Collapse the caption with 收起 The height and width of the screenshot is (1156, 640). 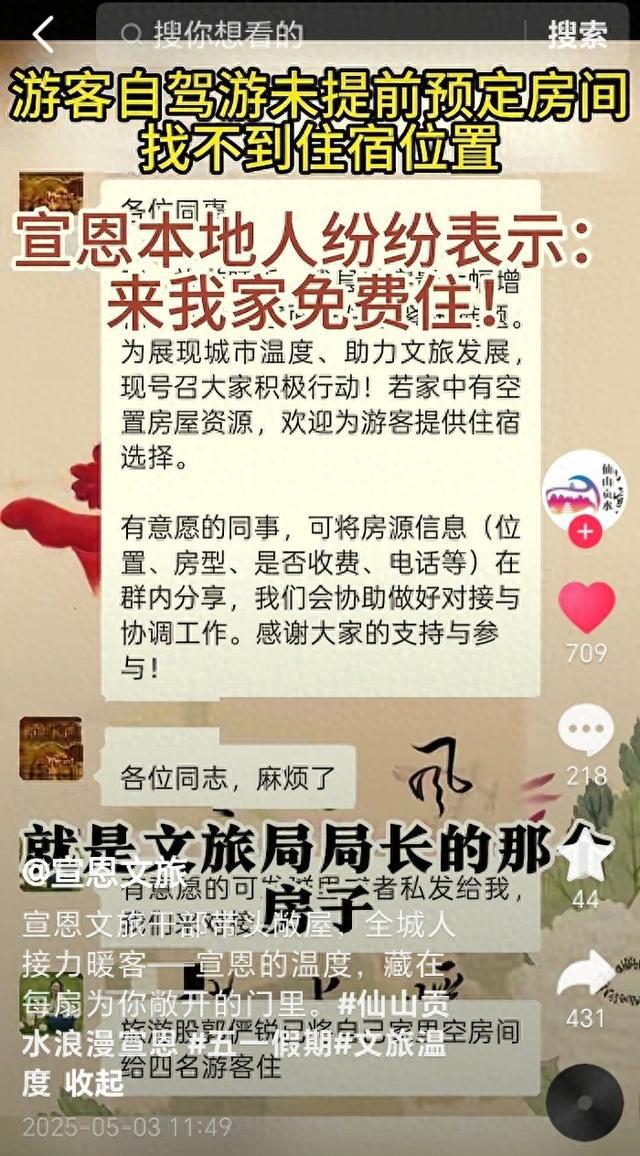point(95,1082)
